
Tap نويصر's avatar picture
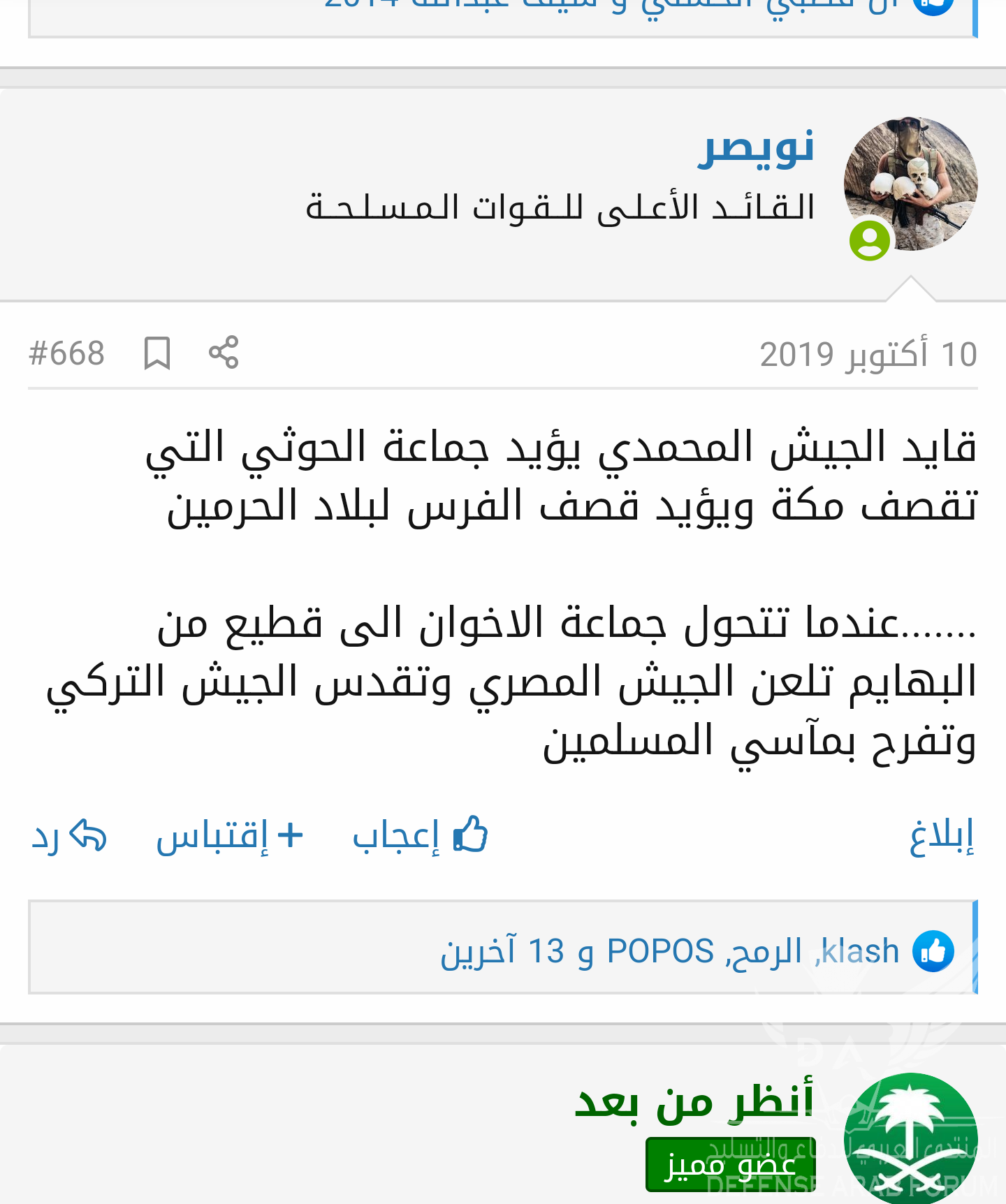[x=910, y=184]
